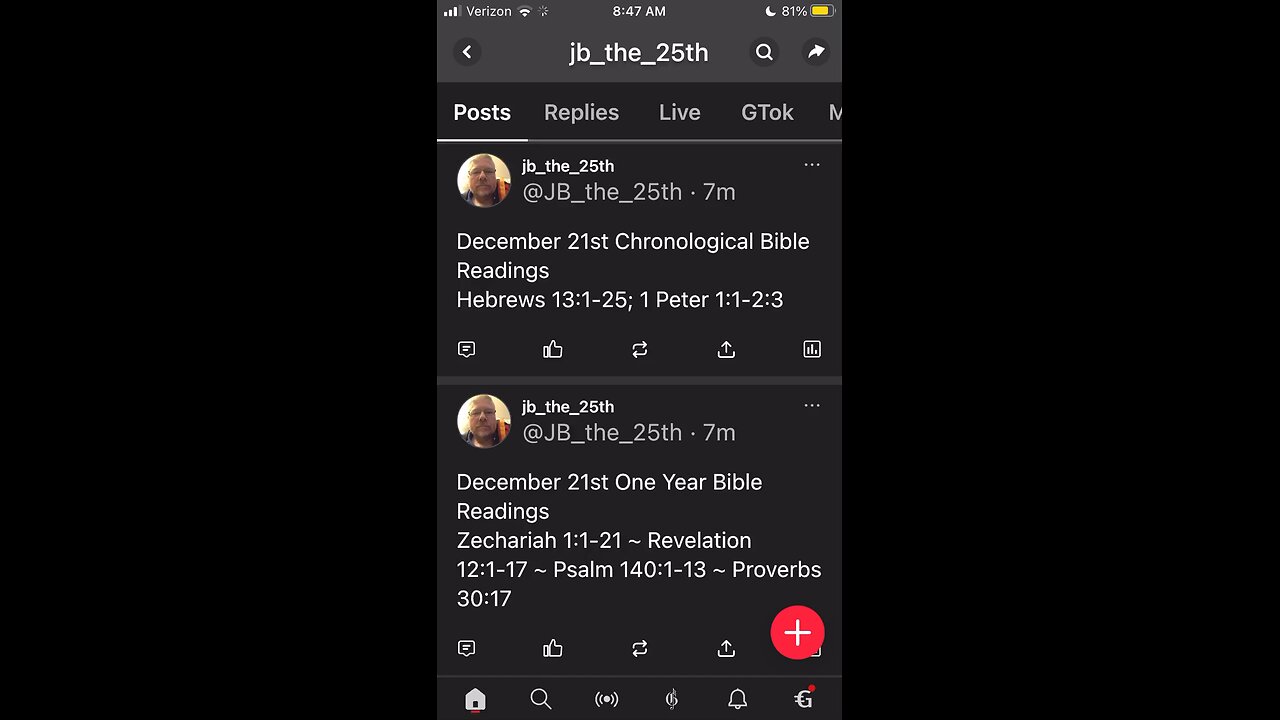
Task: Share the Chronological Bible Readings post
Action: (x=726, y=349)
